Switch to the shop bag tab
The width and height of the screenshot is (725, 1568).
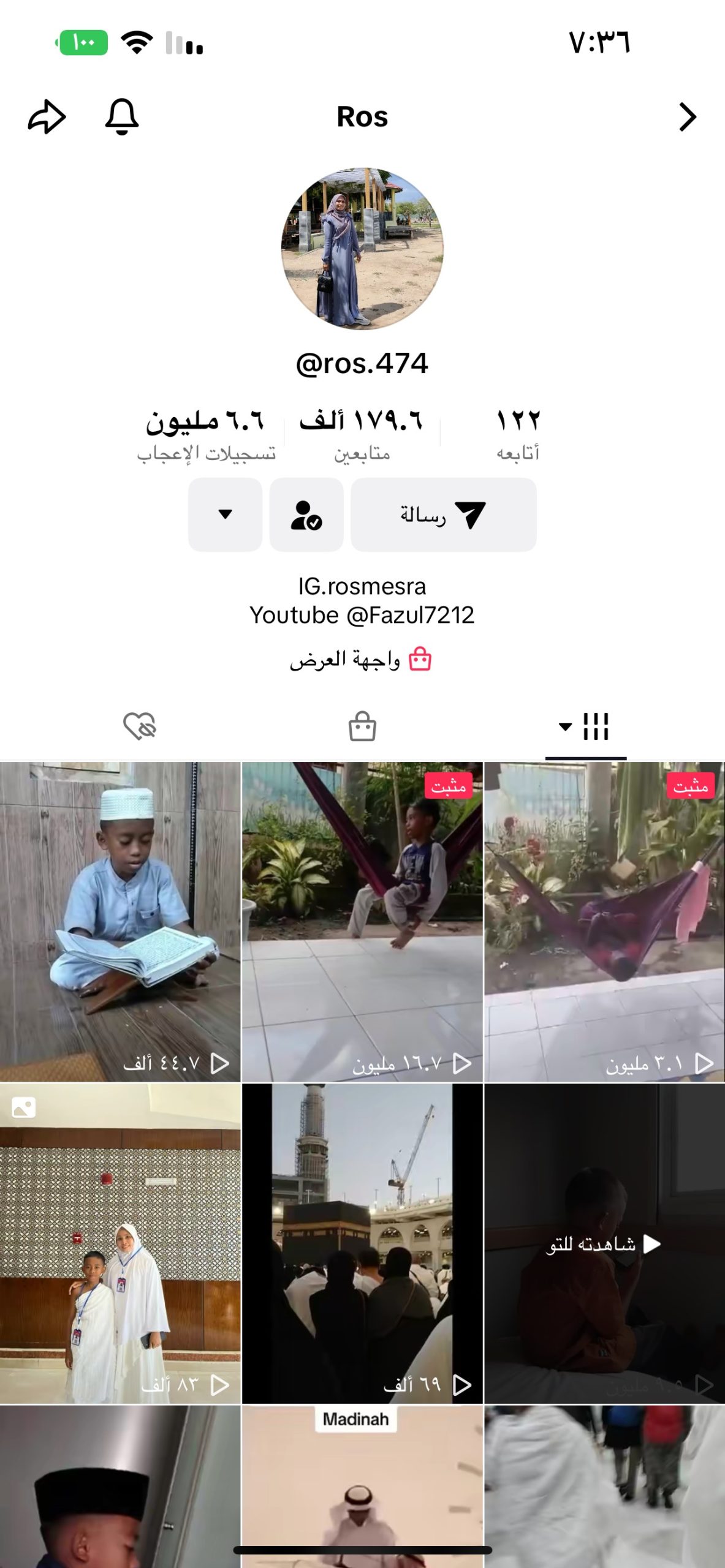tap(362, 727)
